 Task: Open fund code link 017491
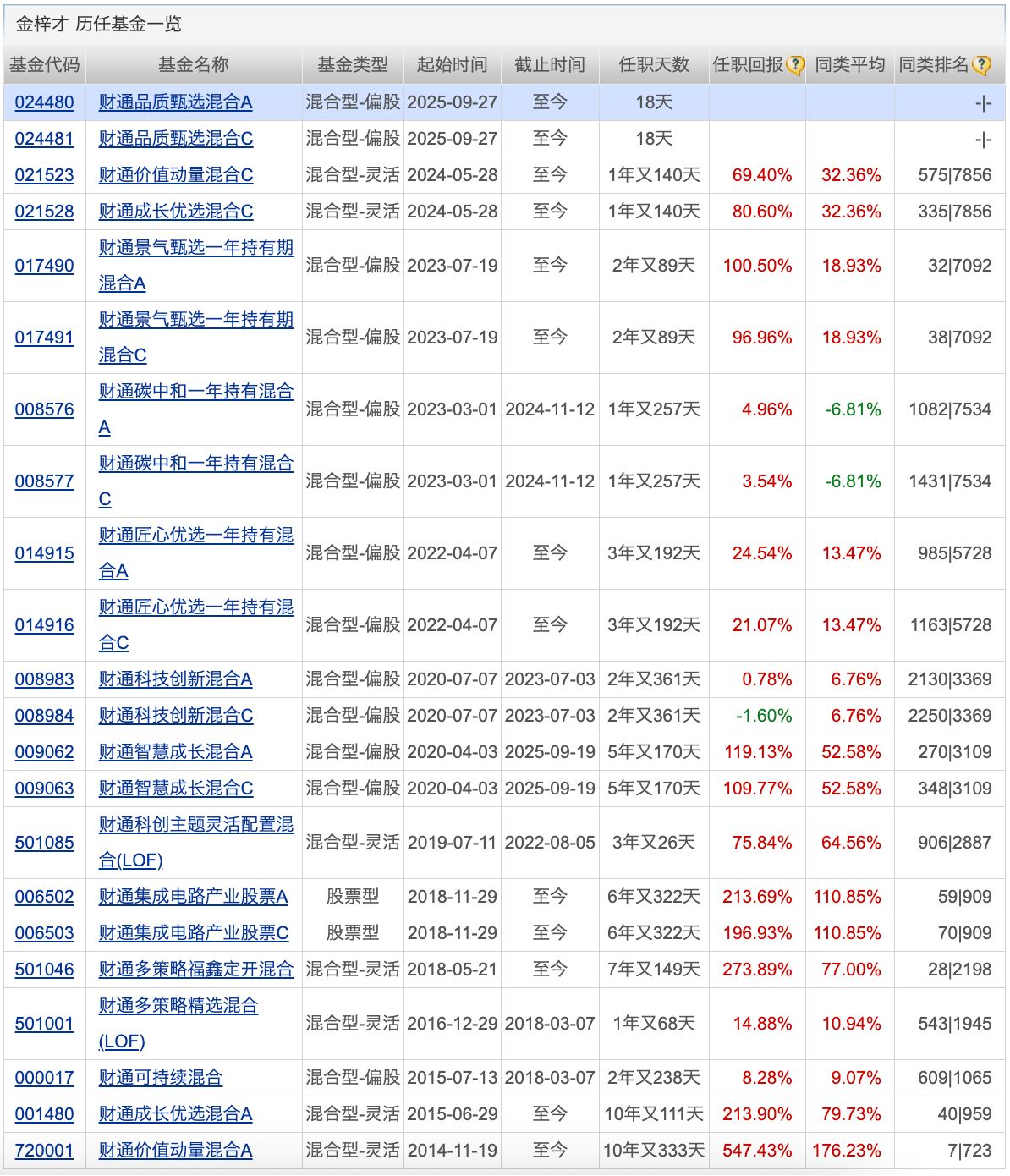coord(44,338)
